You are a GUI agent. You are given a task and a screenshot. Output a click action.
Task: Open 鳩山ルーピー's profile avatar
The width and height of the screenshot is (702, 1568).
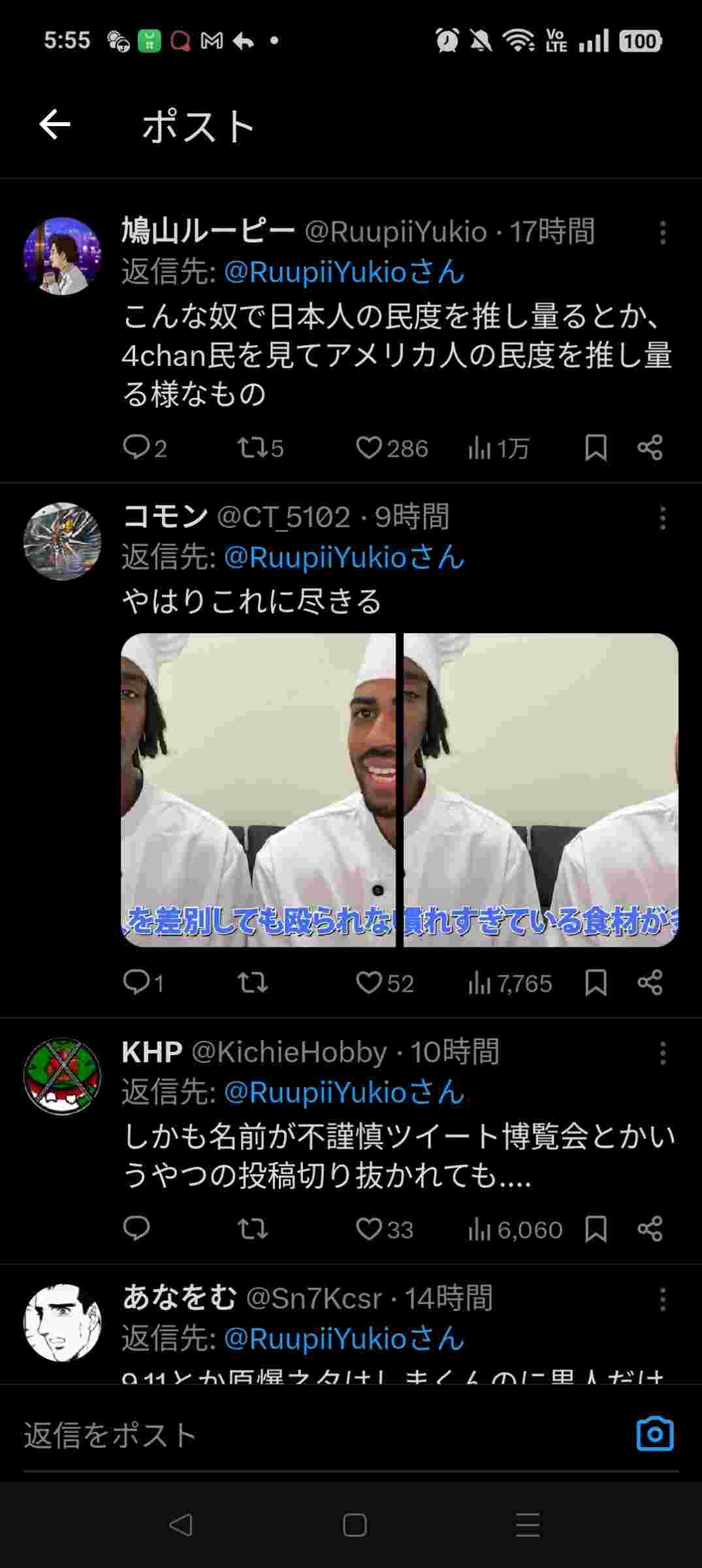63,256
